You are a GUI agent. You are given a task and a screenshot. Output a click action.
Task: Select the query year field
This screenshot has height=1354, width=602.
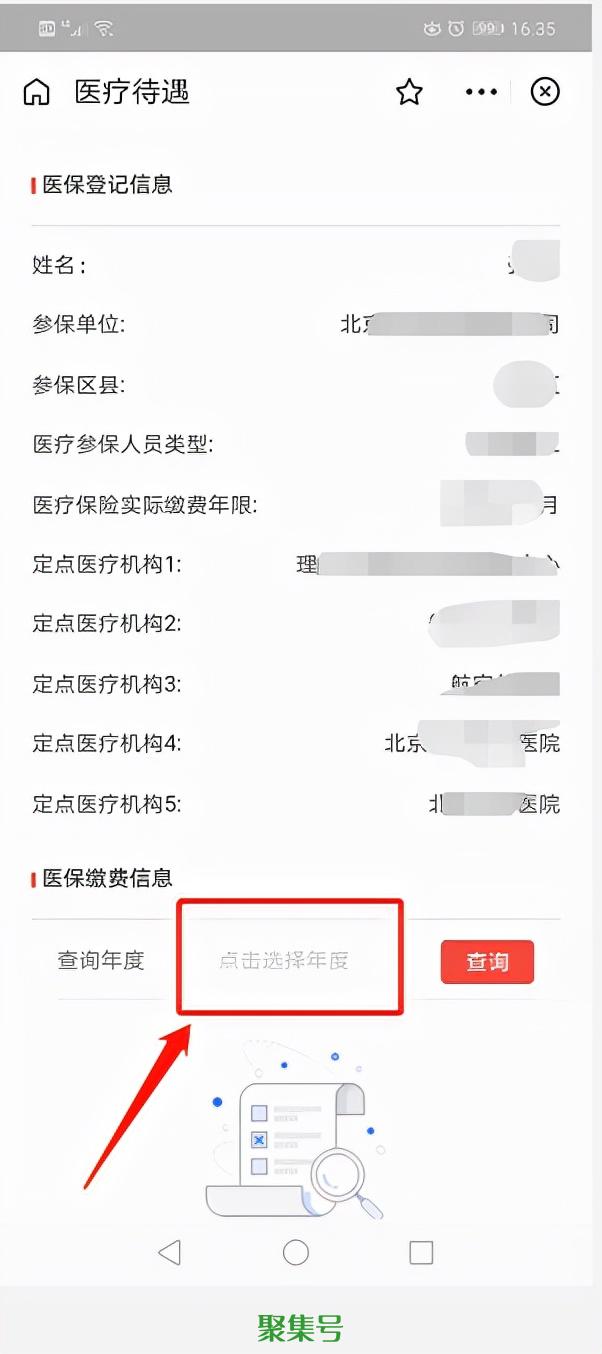coord(285,961)
